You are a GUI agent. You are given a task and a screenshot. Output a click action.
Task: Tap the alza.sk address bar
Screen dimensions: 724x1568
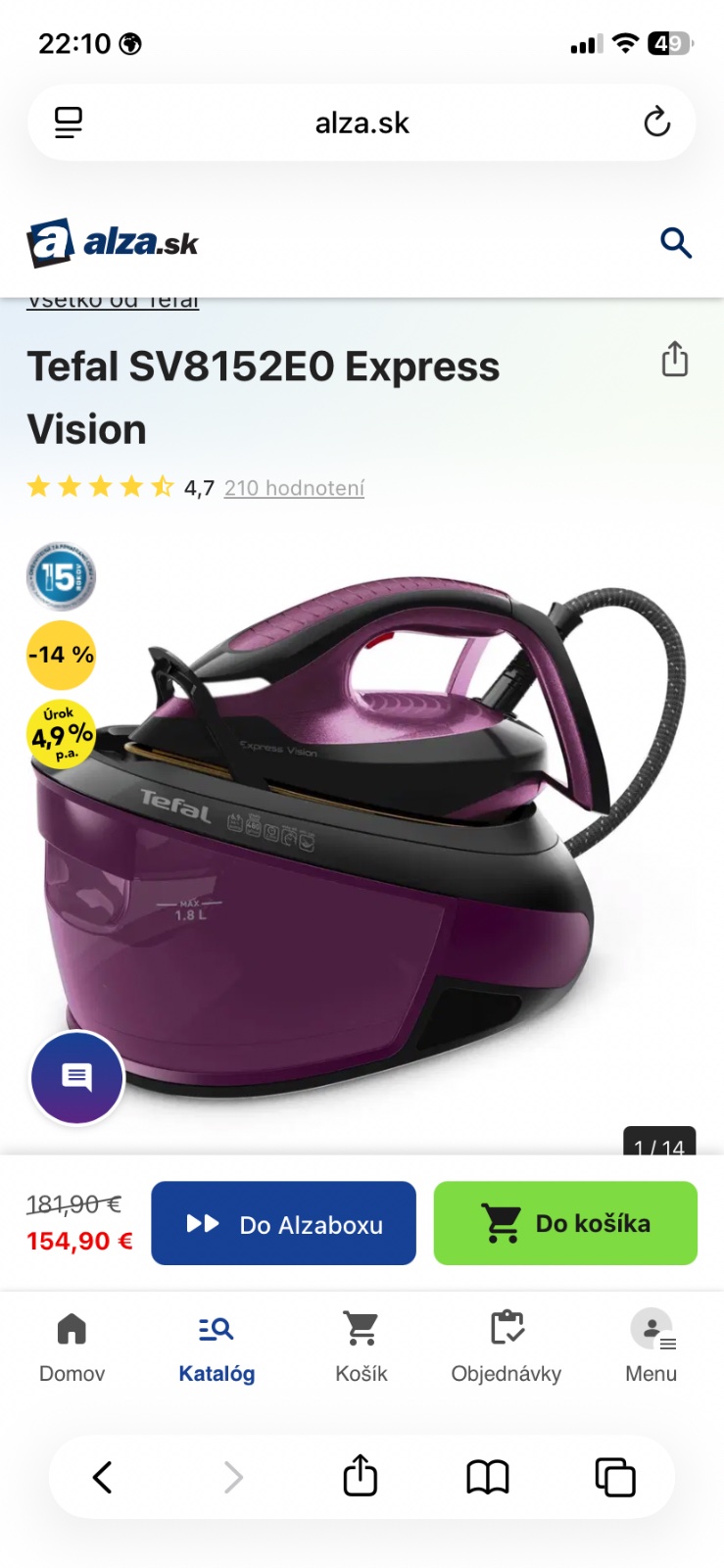click(362, 122)
